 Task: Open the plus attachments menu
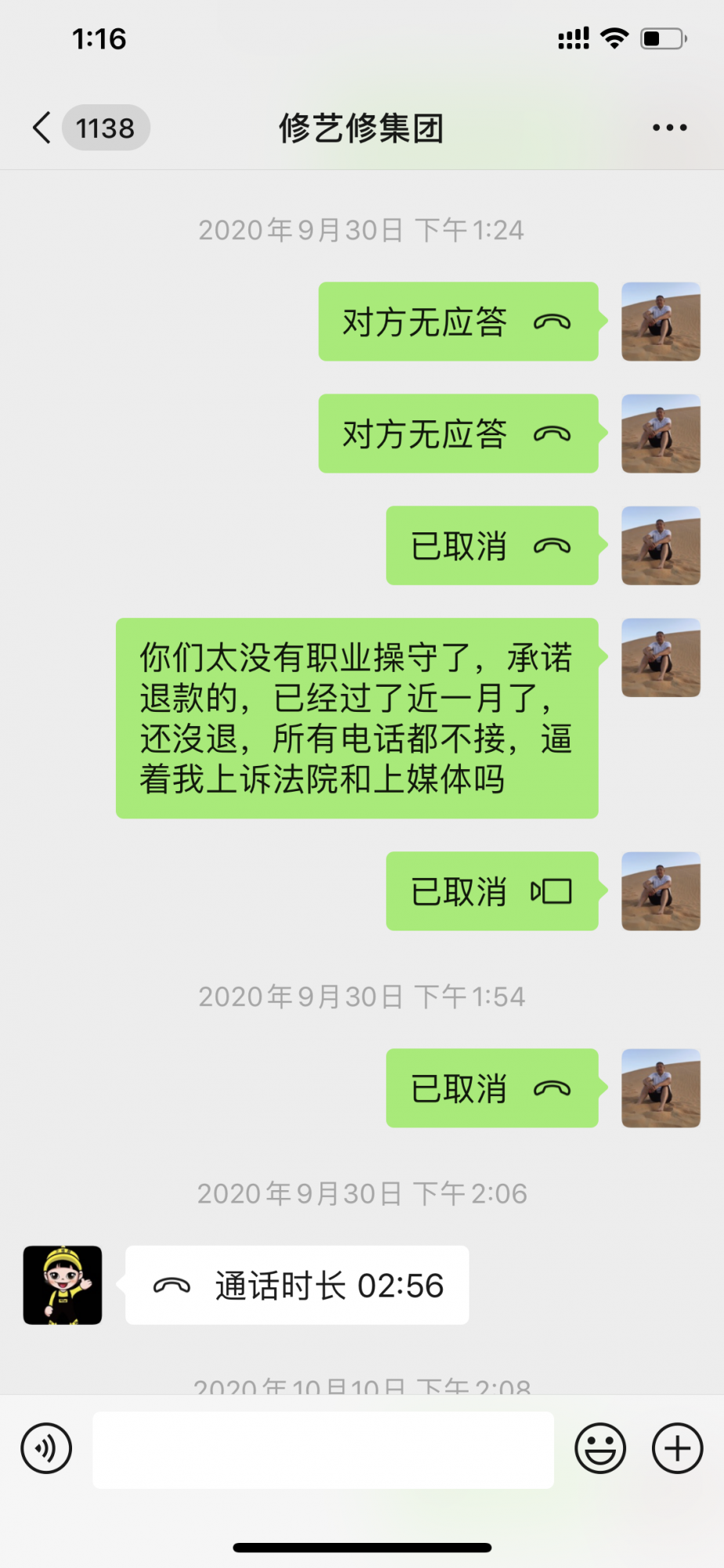tap(677, 1448)
